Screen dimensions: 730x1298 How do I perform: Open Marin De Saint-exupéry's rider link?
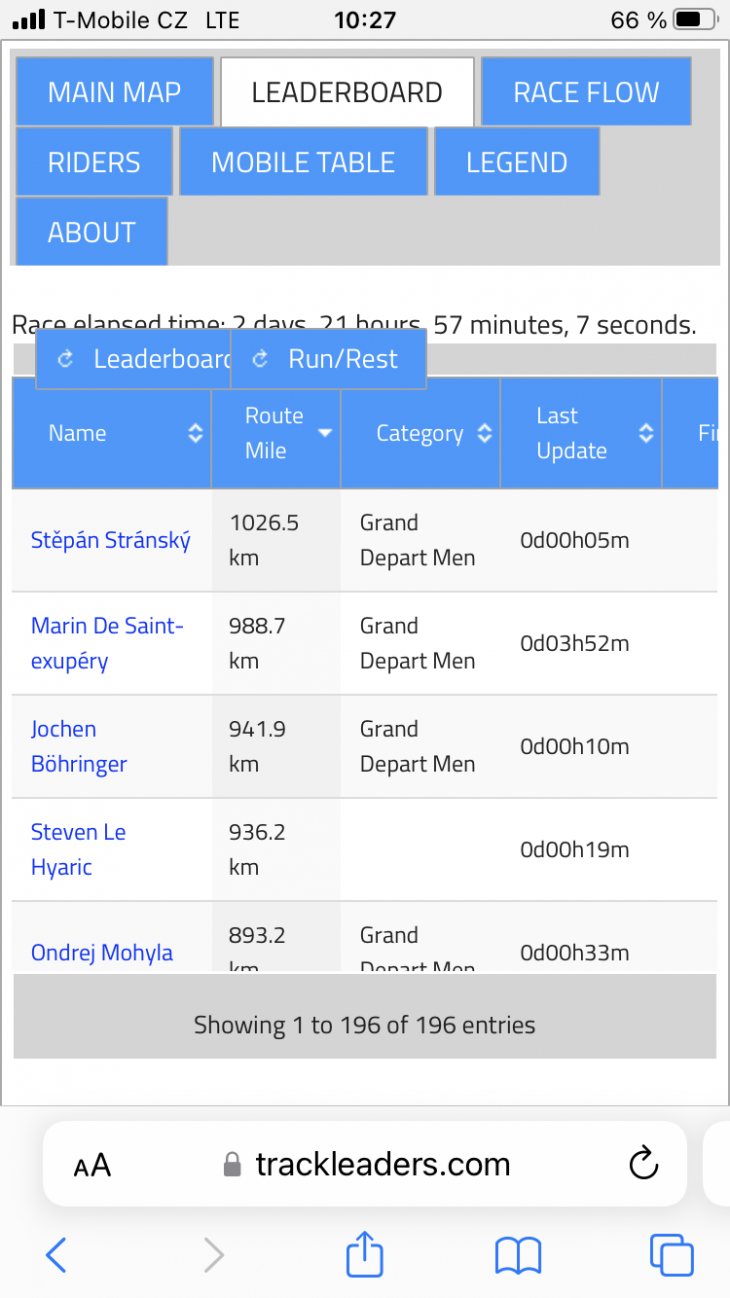click(x=107, y=643)
